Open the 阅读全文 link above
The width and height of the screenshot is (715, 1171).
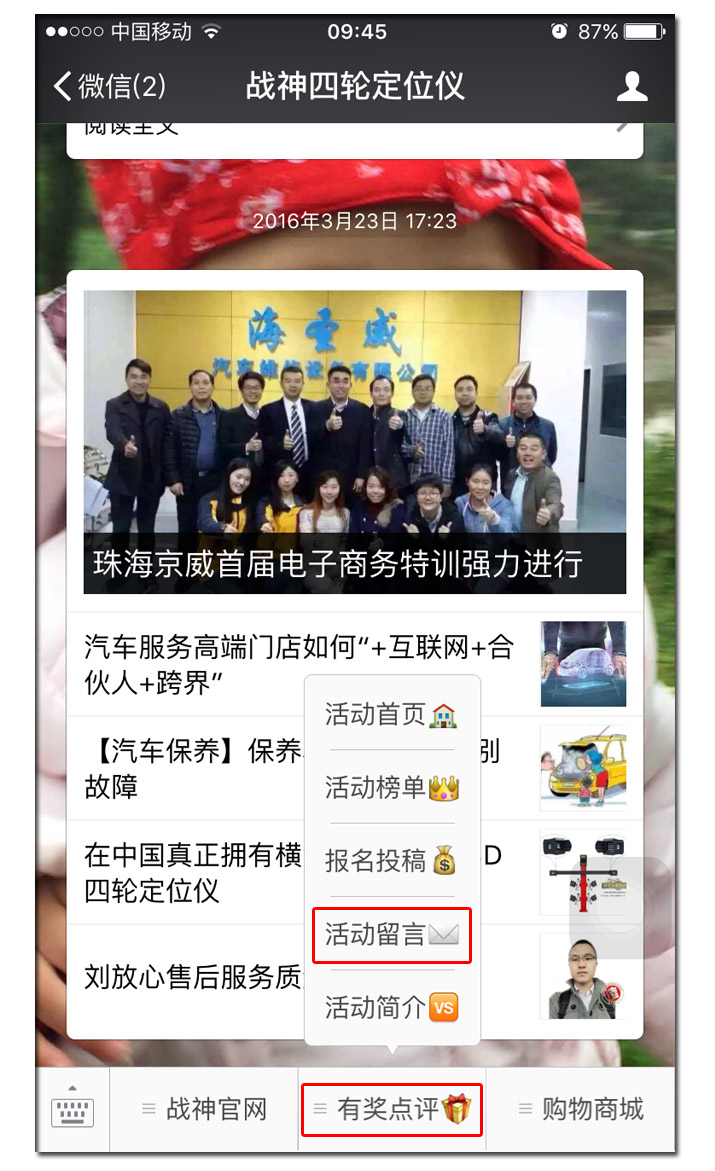pos(354,133)
